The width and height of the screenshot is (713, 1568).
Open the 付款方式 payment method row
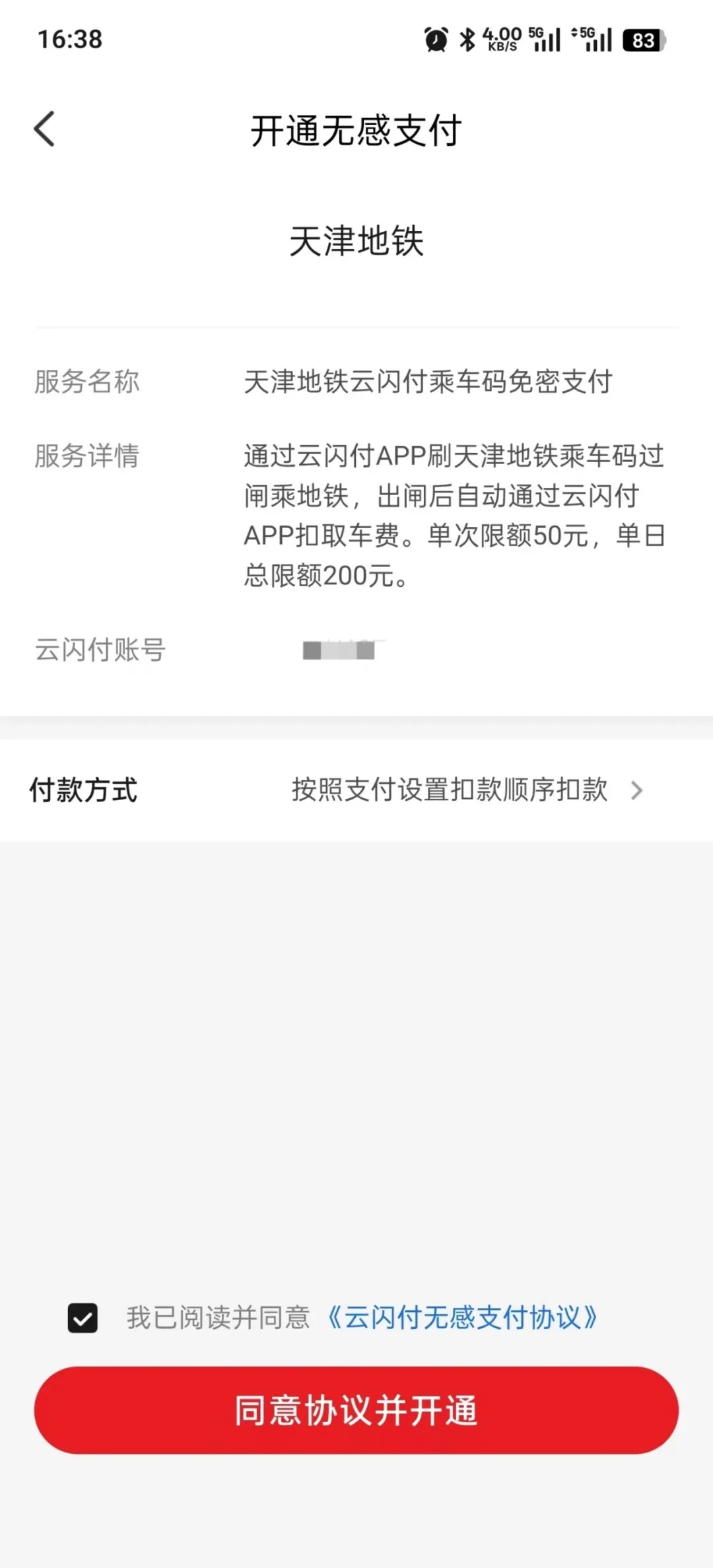click(356, 790)
